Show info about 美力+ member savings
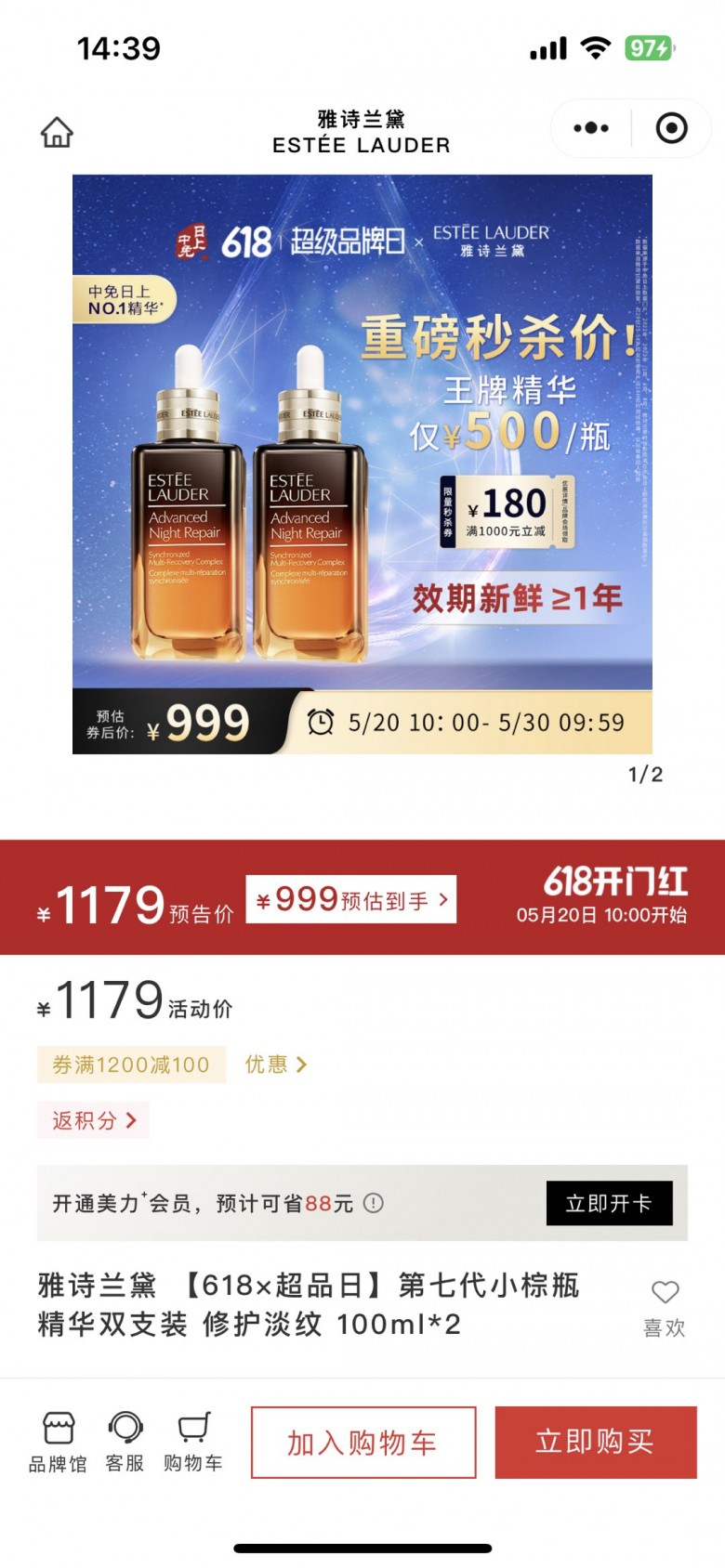The image size is (725, 1568). (374, 1204)
